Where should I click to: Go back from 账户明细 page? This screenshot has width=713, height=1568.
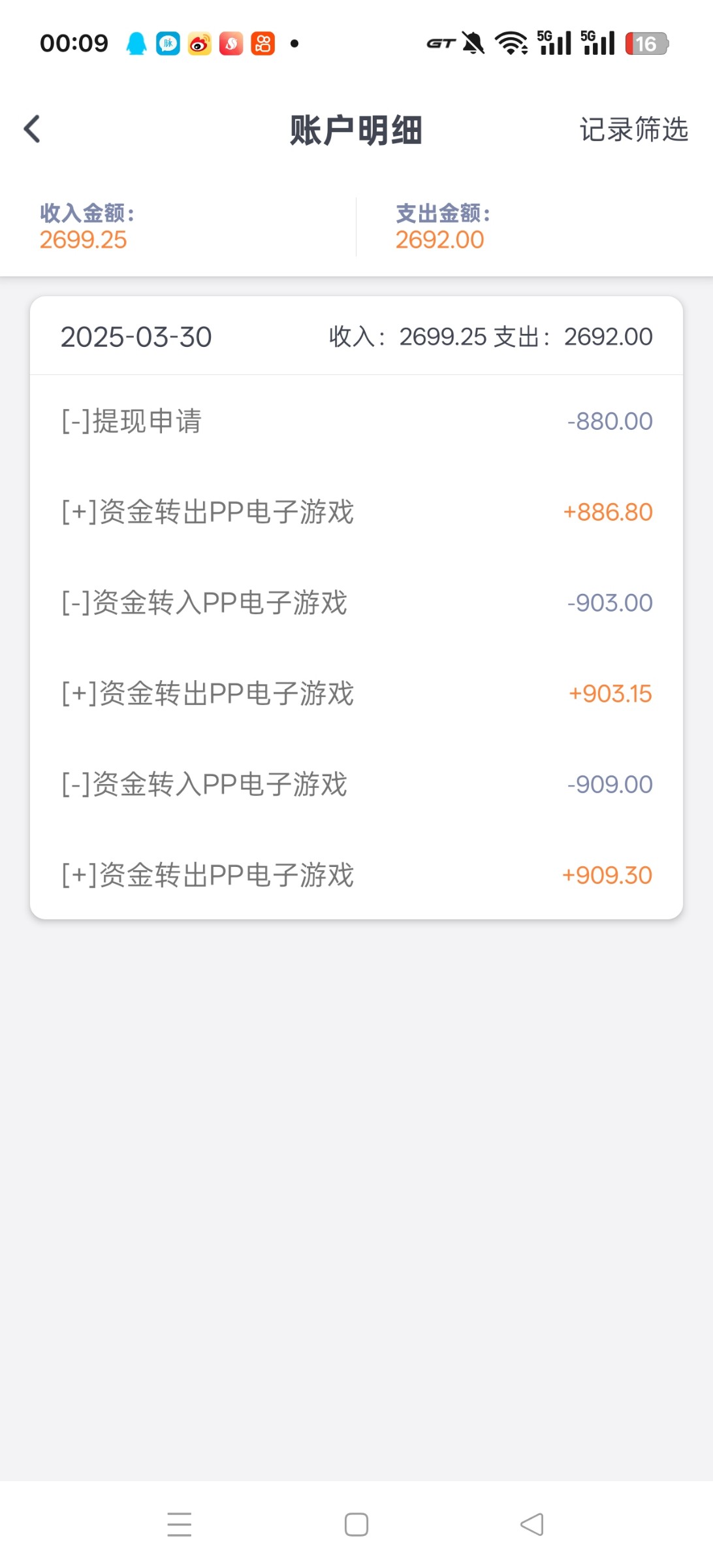(33, 129)
